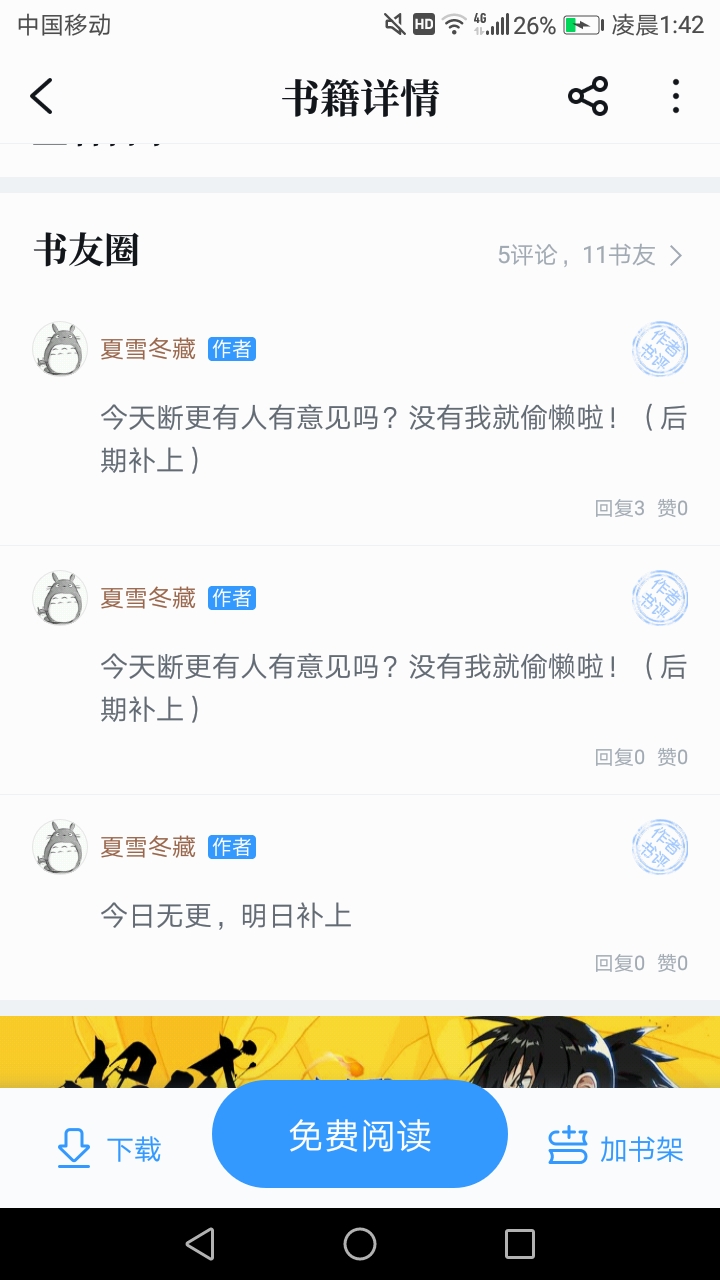Screen dimensions: 720x1280
Task: Open the three-dot overflow menu
Action: tap(676, 97)
